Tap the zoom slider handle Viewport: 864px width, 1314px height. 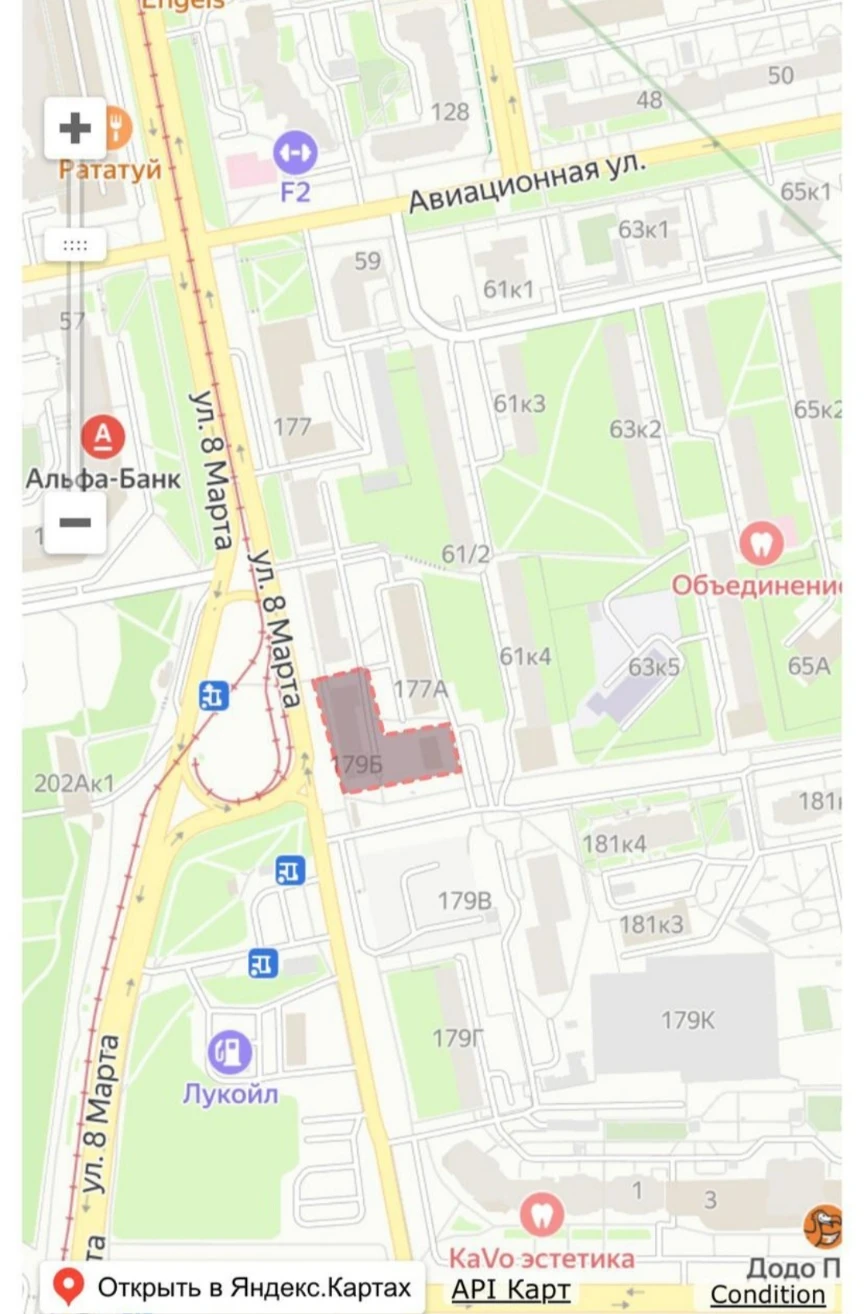pyautogui.click(x=75, y=245)
